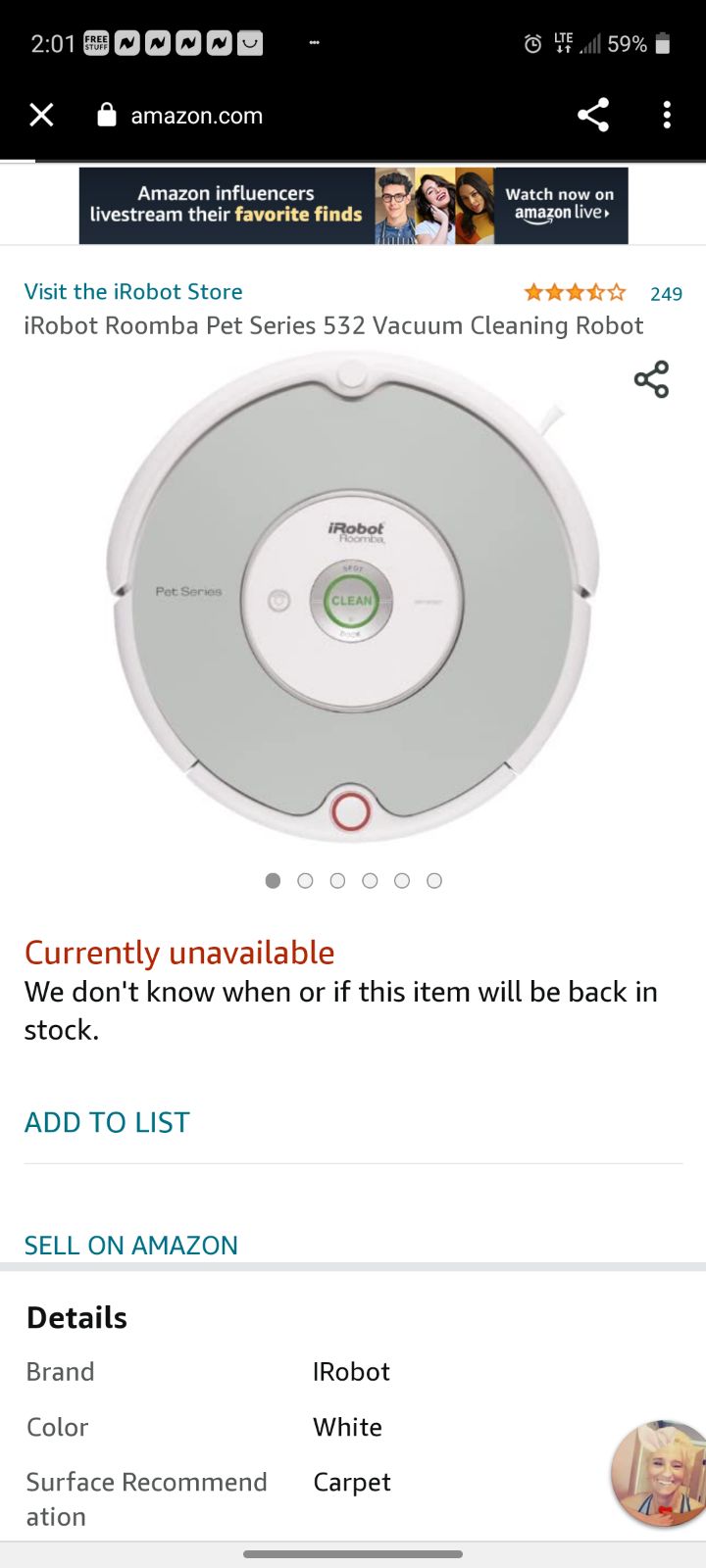Add this item to a list
This screenshot has width=706, height=1568.
pos(107,1122)
